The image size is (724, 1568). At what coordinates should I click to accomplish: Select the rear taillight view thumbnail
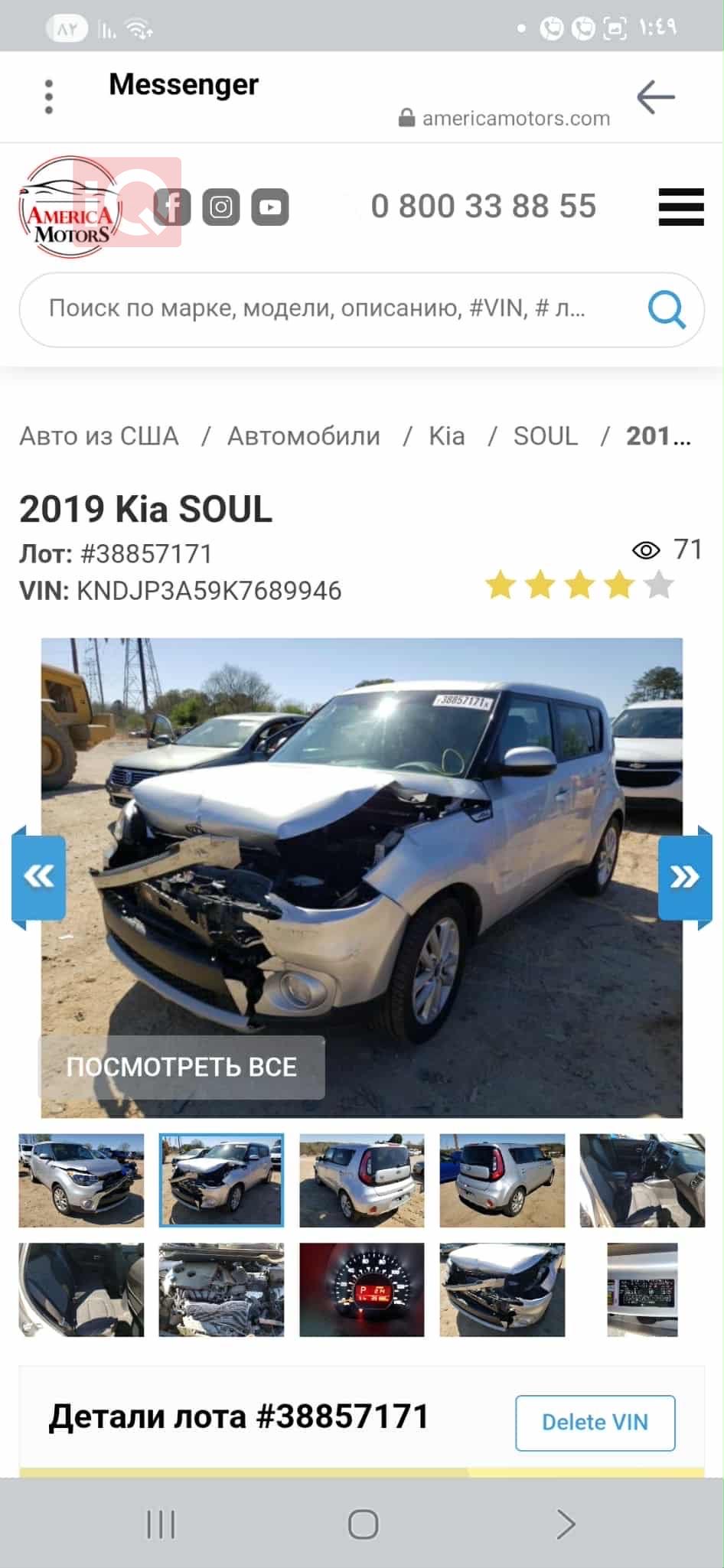361,1180
